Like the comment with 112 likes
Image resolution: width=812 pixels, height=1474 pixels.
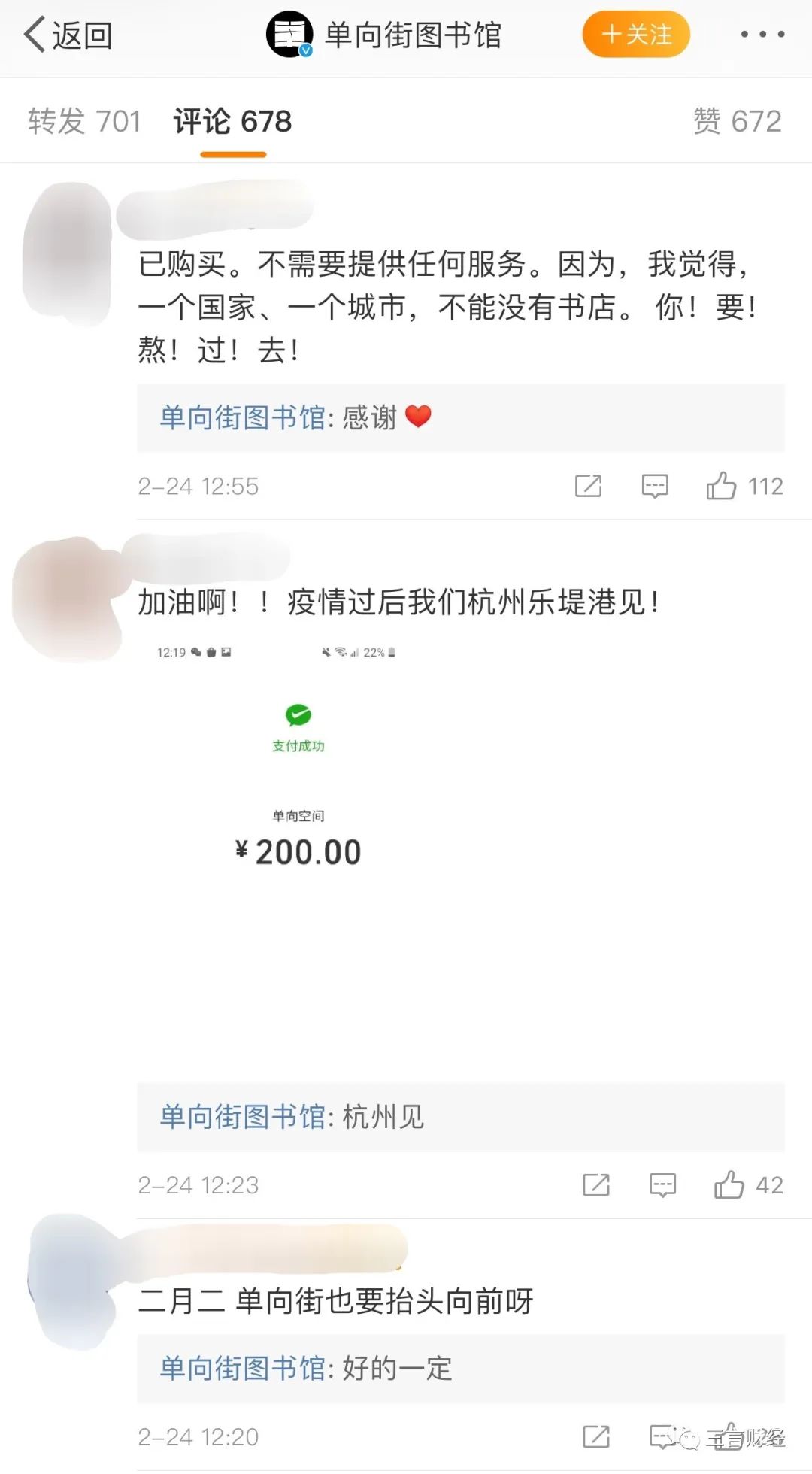(x=722, y=486)
